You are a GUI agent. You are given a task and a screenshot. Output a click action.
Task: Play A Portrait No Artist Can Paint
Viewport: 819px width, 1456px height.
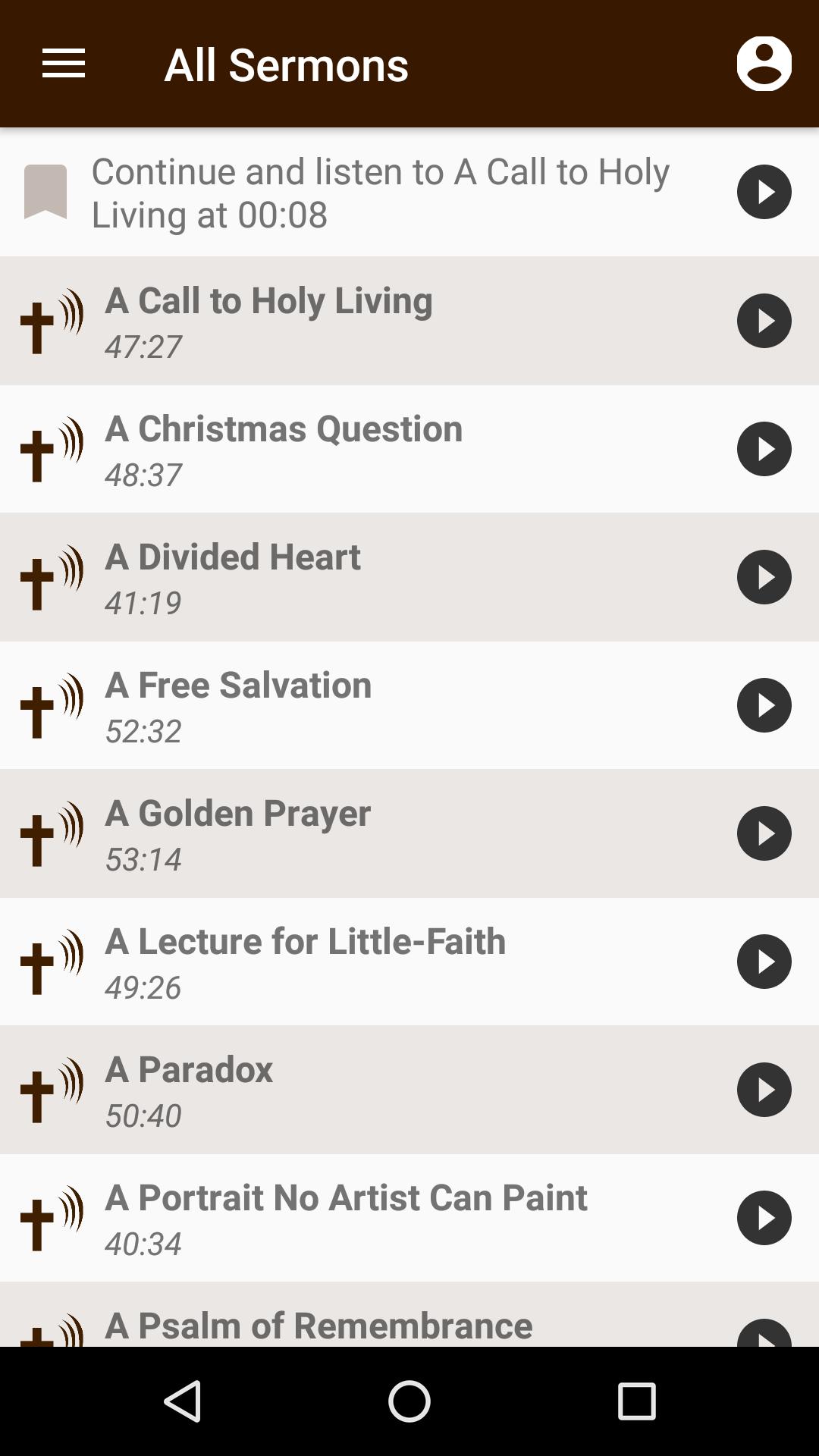pos(764,1218)
